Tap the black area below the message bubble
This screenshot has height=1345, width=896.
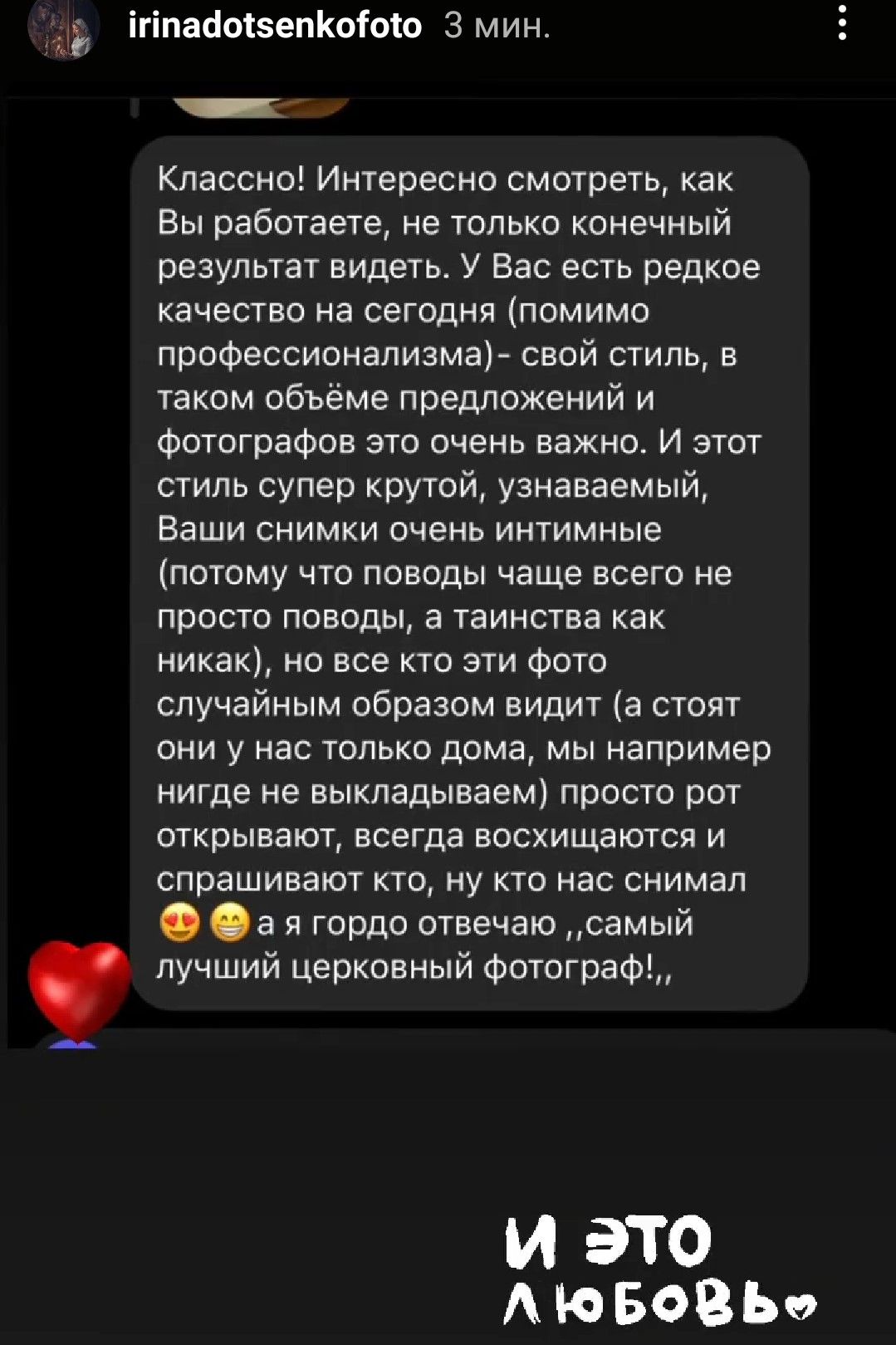click(448, 1122)
